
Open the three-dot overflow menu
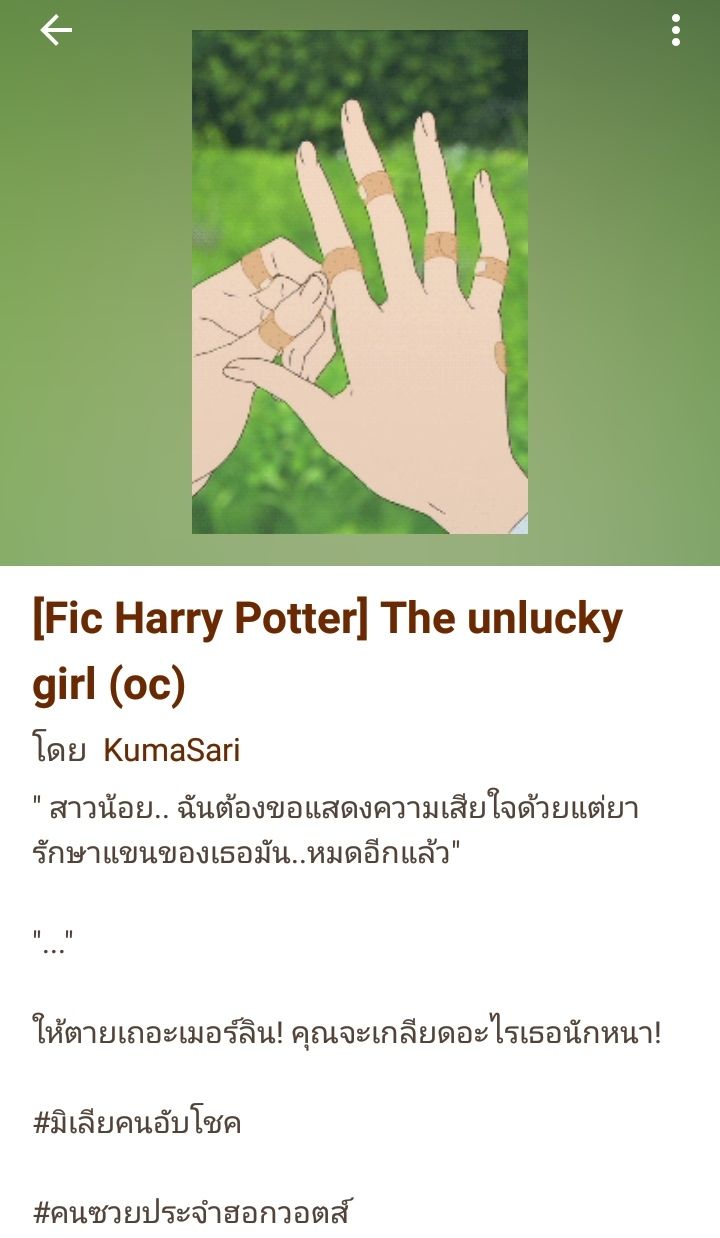676,31
